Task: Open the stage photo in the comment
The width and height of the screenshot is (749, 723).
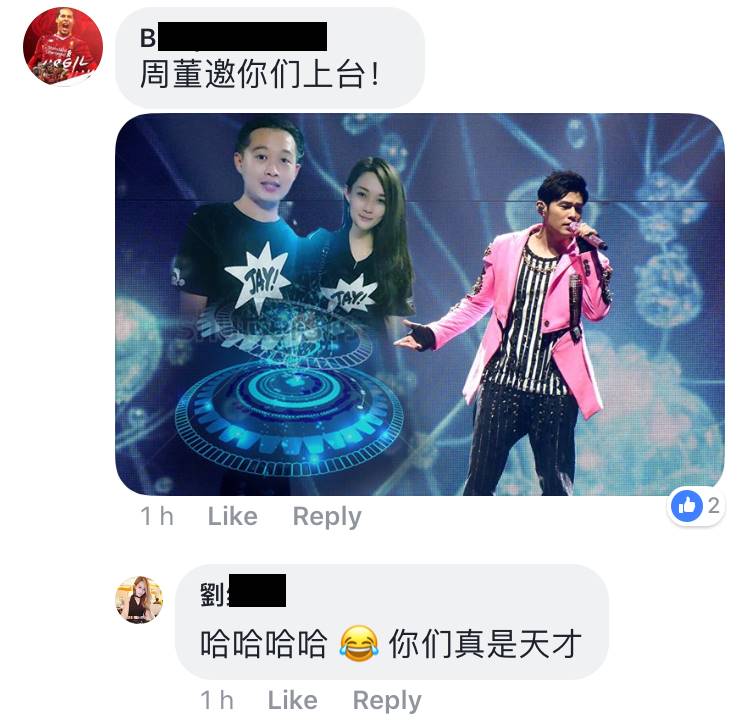Action: click(419, 303)
